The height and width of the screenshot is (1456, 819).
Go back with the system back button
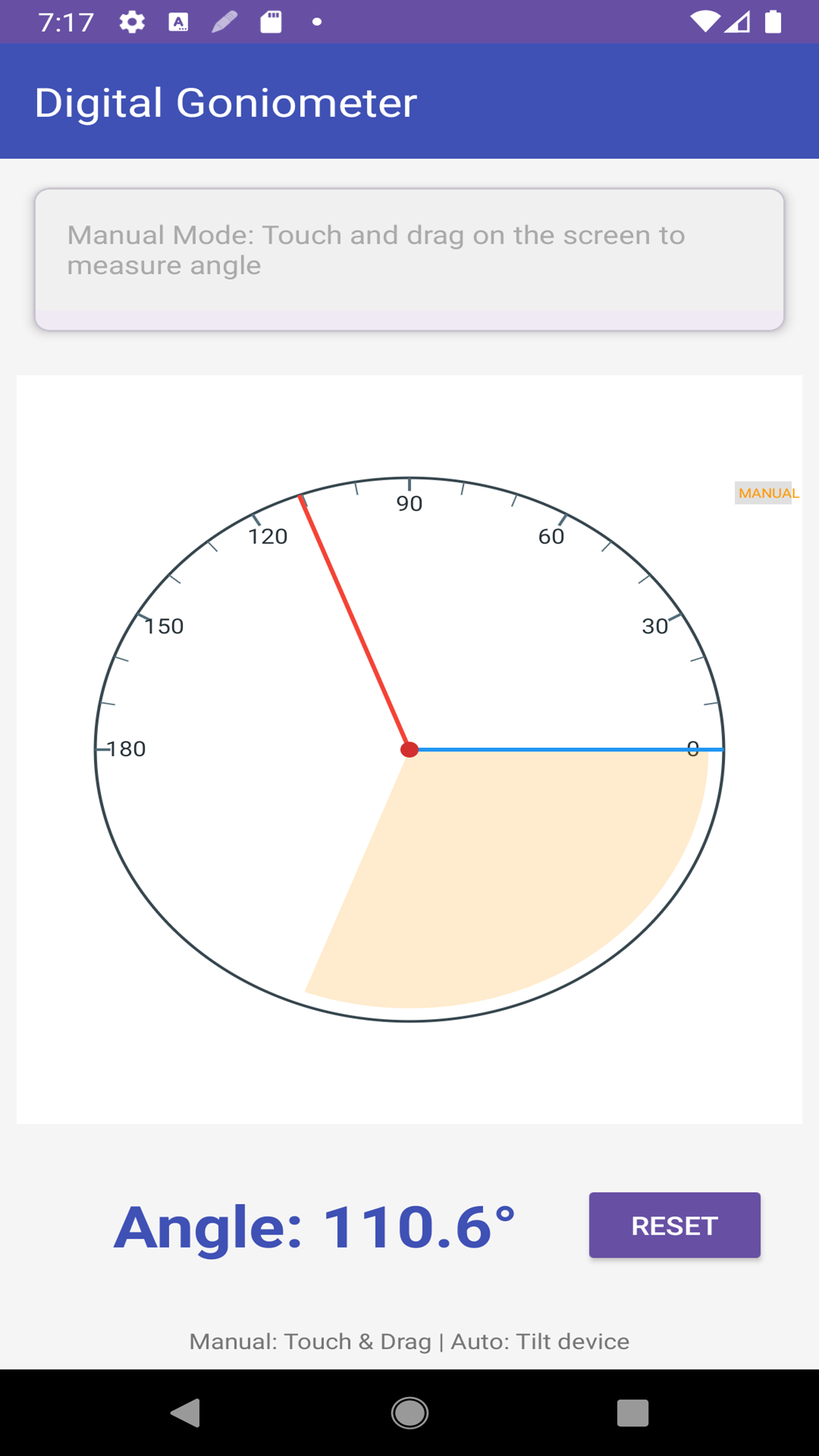pyautogui.click(x=184, y=1413)
